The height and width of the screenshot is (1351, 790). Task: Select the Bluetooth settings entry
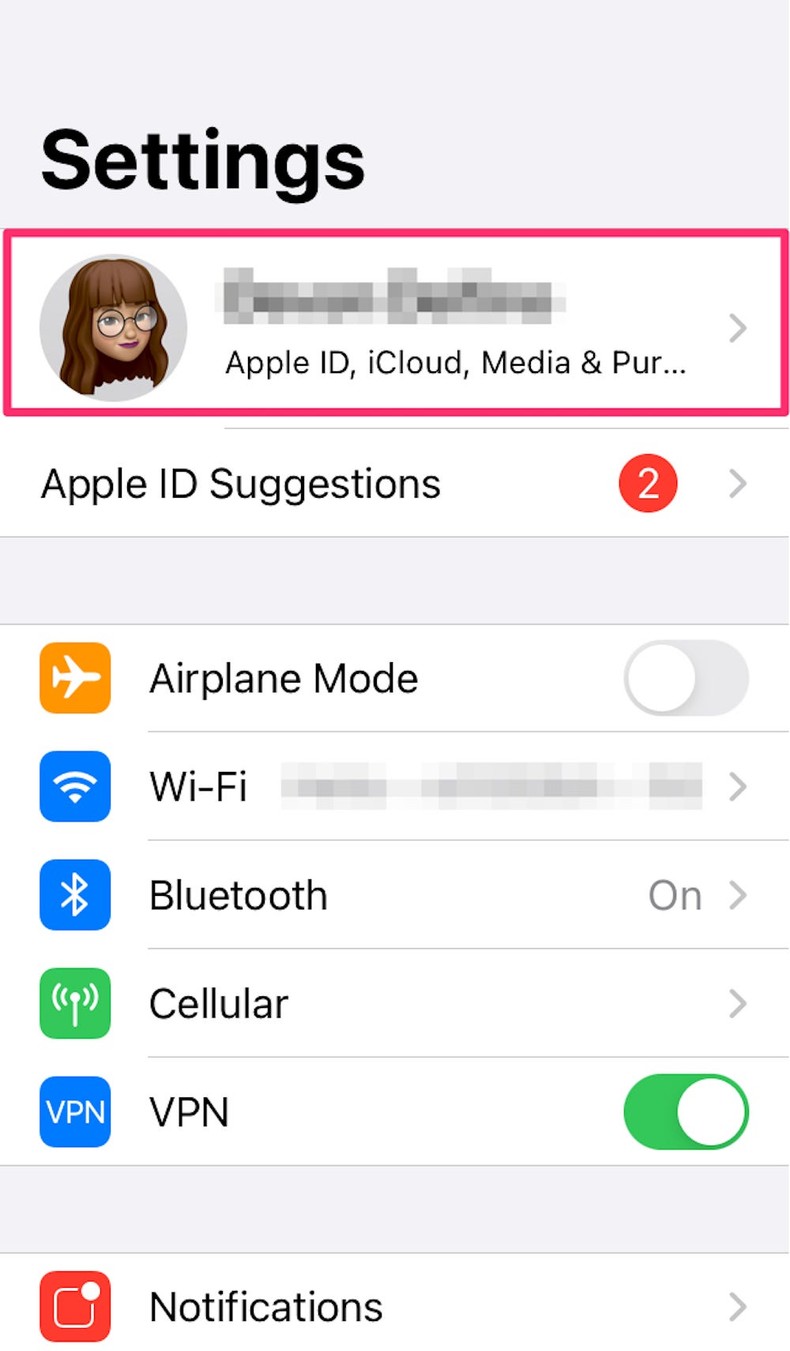[x=238, y=896]
